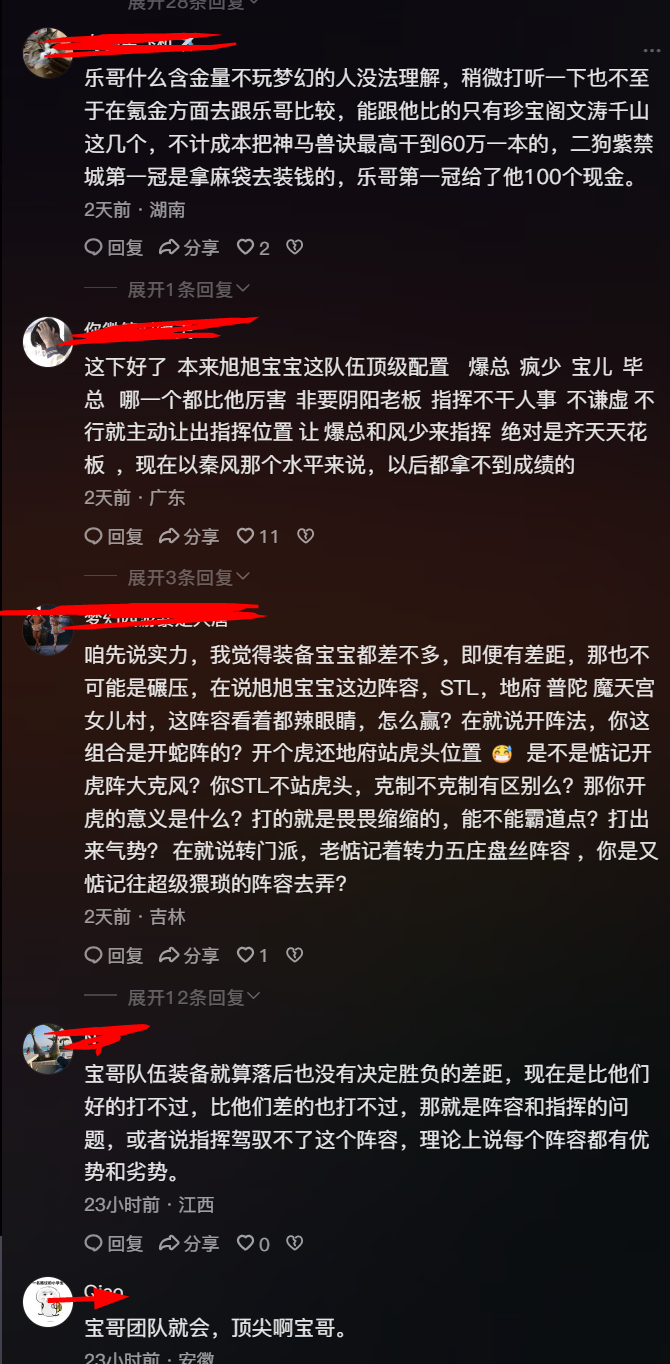Like the Jilin comment with 1 like
This screenshot has width=670, height=1364.
tap(252, 956)
